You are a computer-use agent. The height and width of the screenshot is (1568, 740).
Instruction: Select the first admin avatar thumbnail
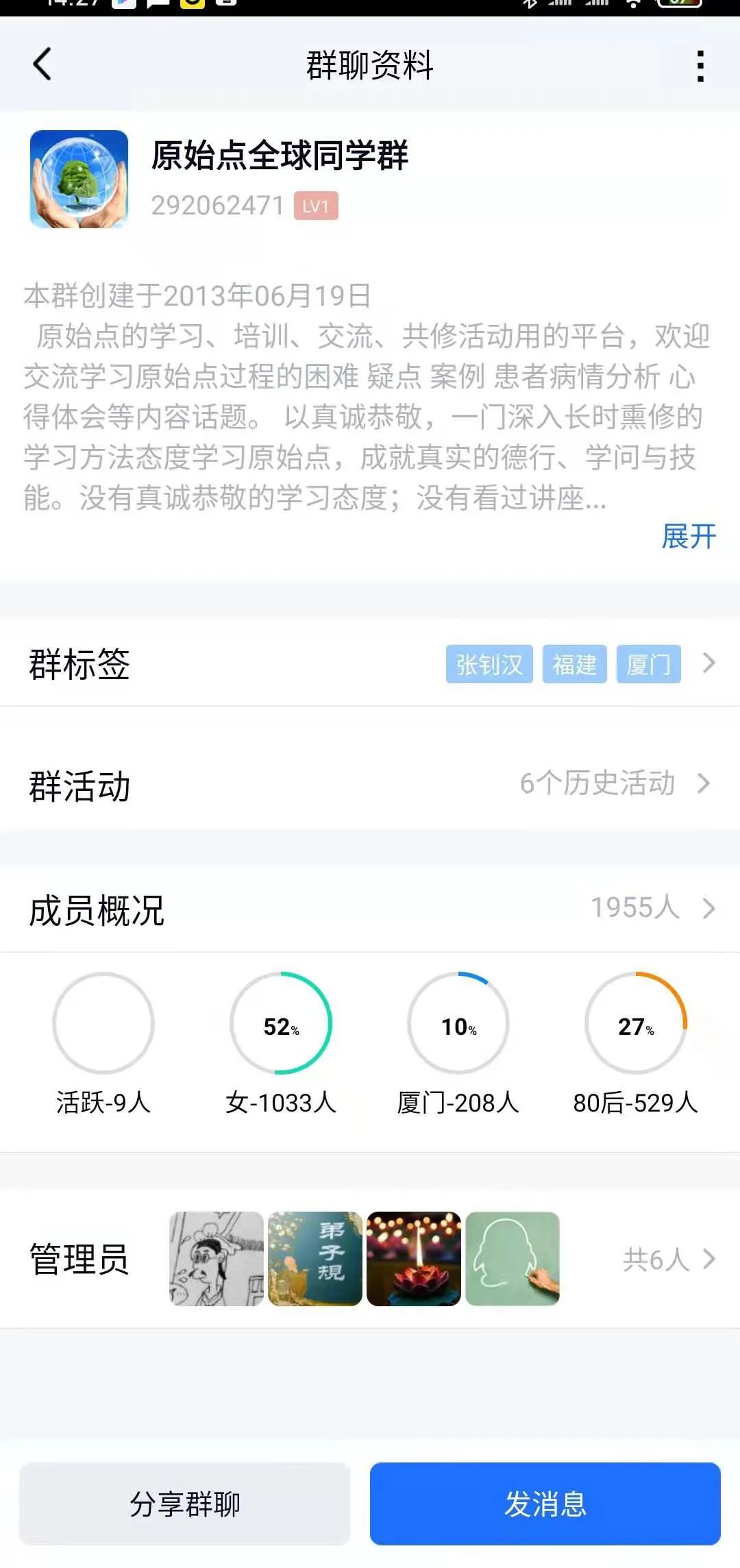click(214, 1261)
